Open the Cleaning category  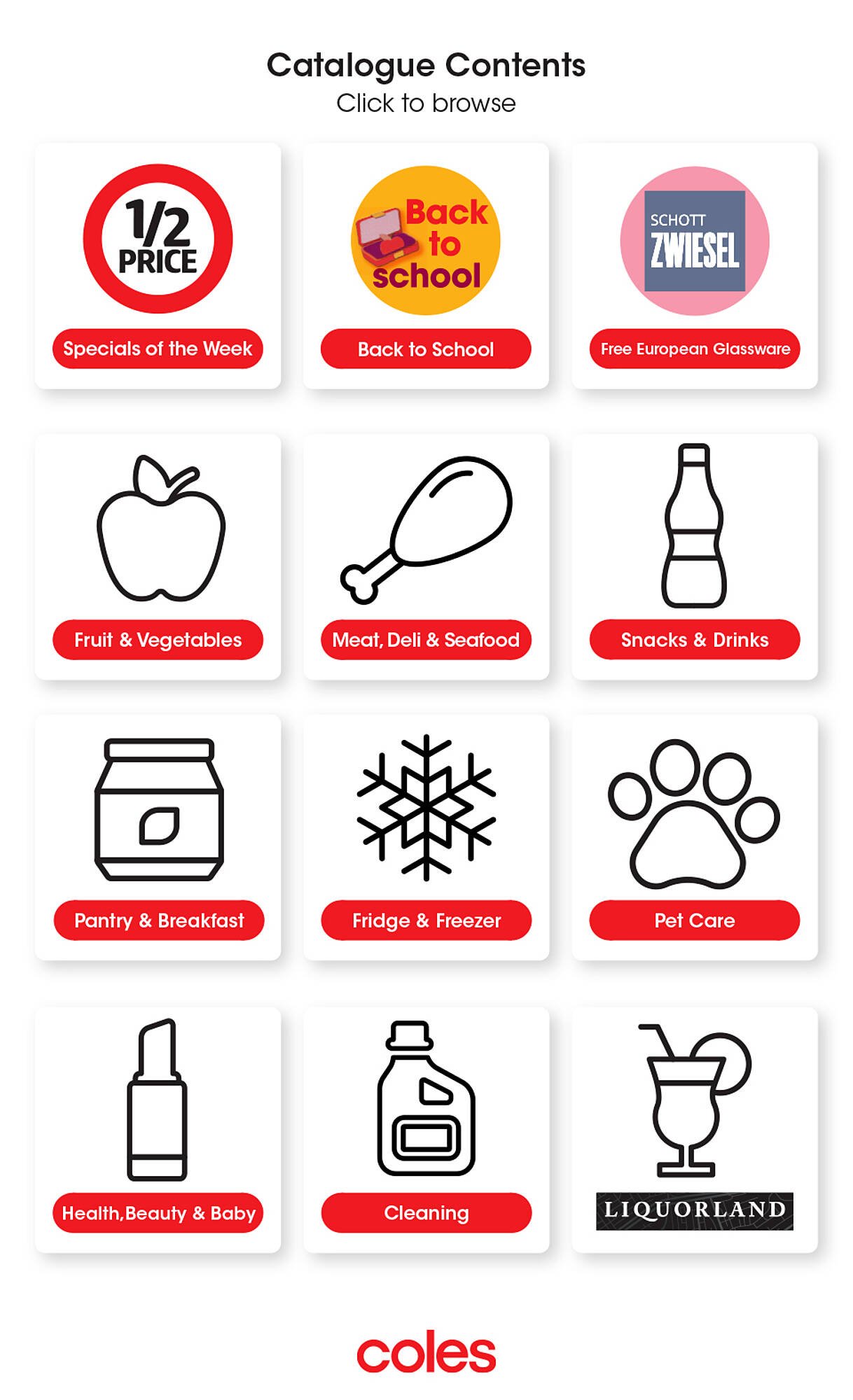[x=426, y=1129]
